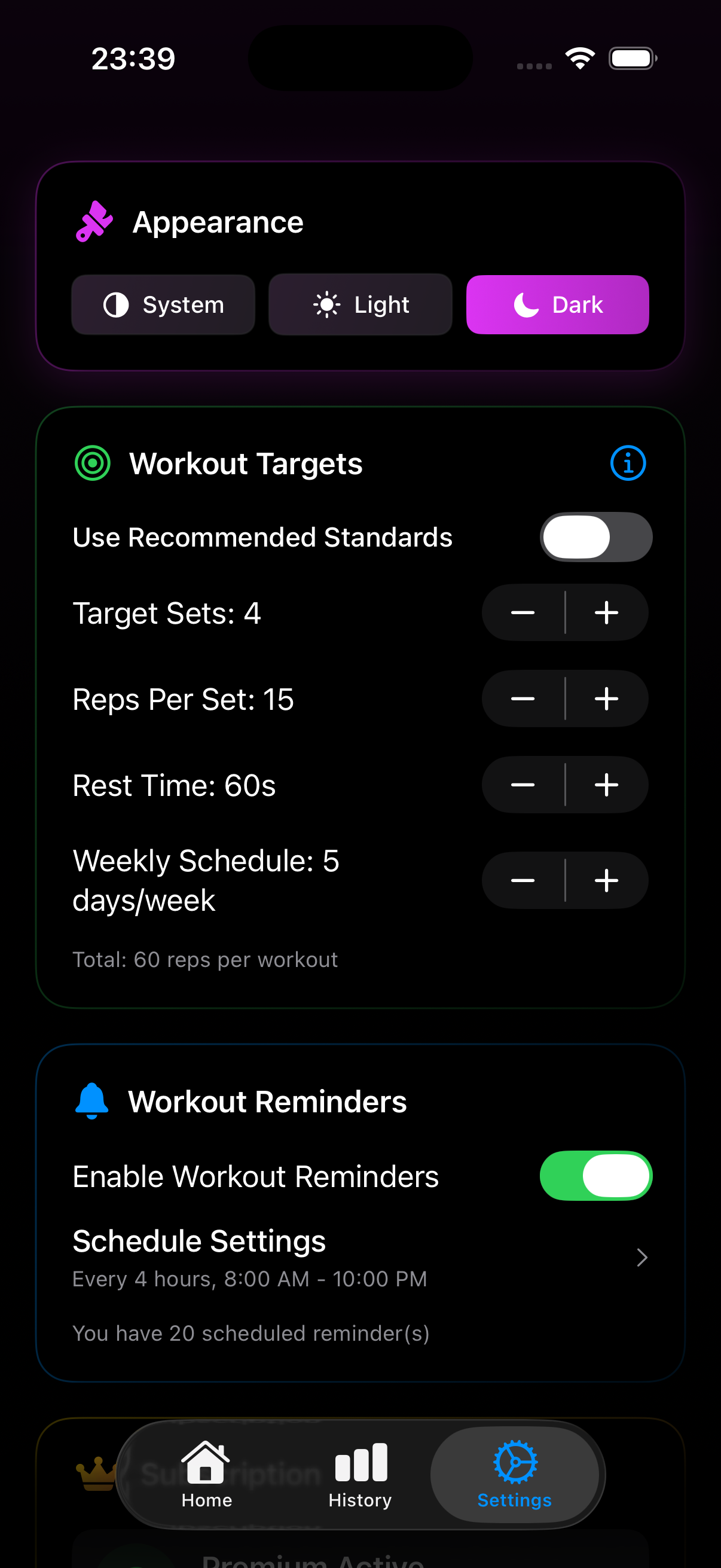721x1568 pixels.
Task: Open Settings via gear icon
Action: (x=515, y=1461)
